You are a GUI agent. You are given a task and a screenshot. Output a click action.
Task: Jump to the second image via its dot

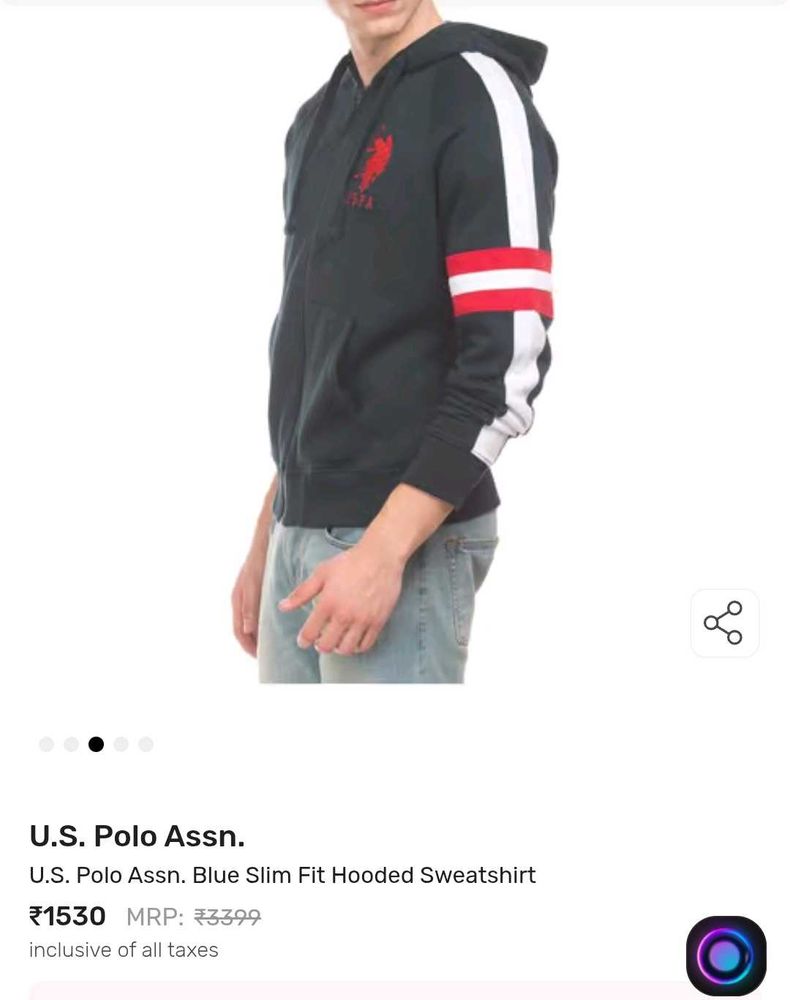coord(71,744)
